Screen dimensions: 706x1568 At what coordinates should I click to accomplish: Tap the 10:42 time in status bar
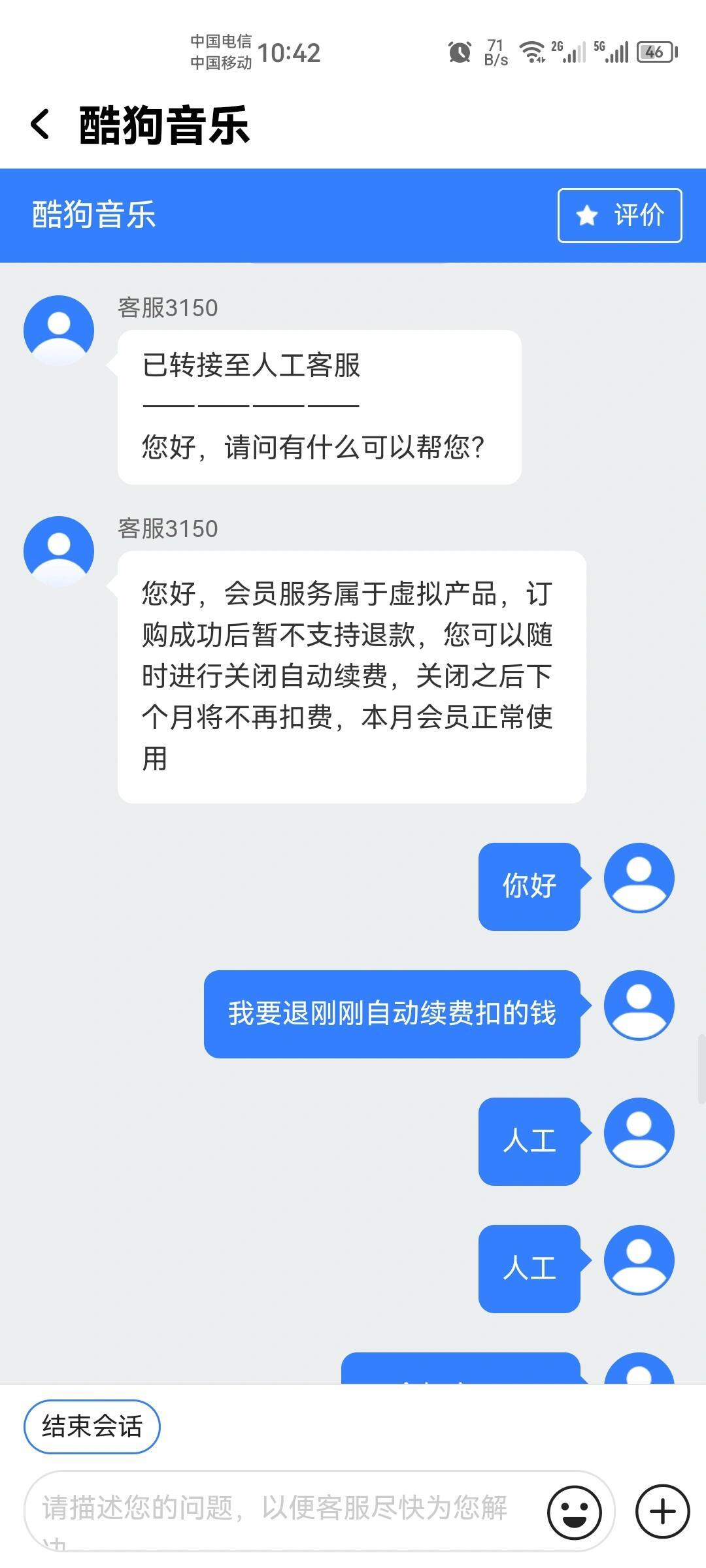coord(290,52)
